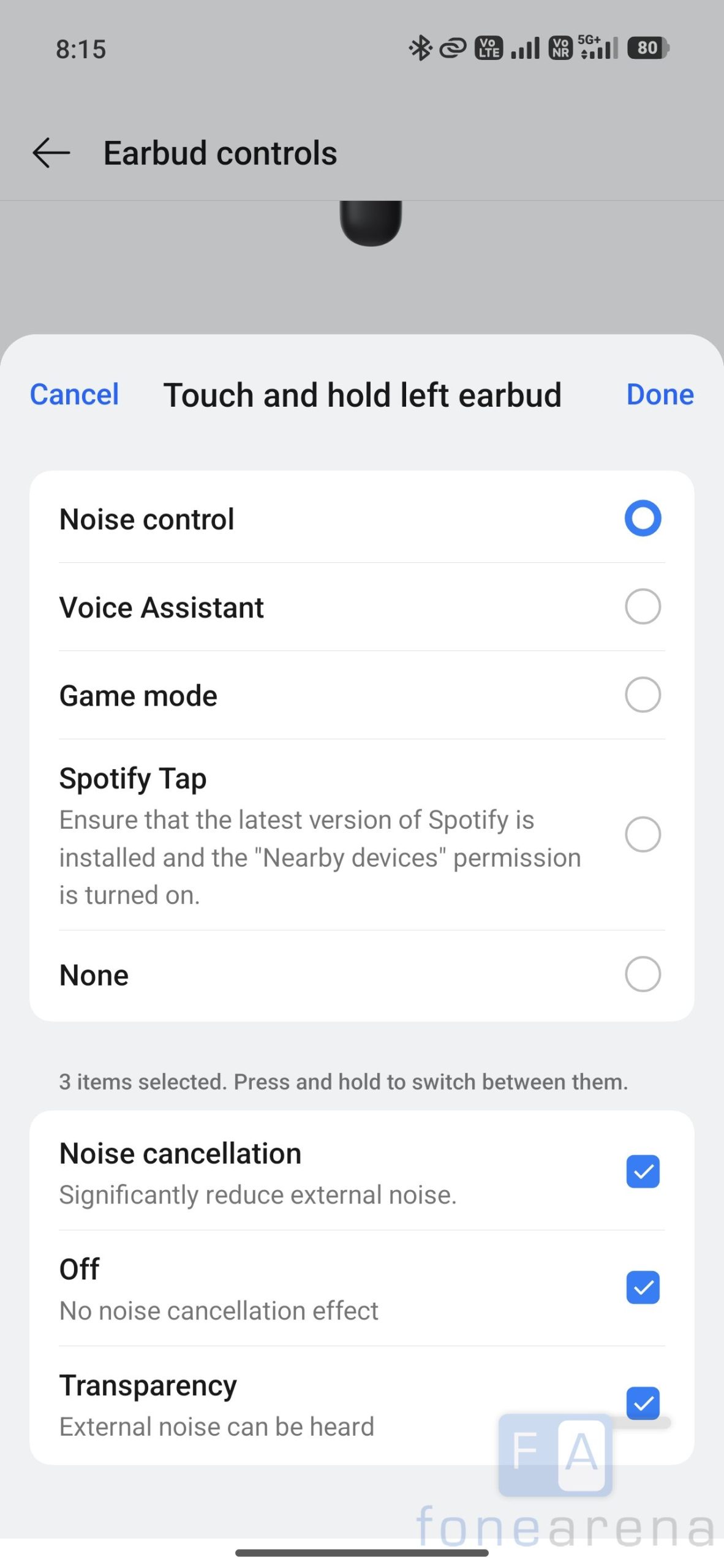
Task: Choose Voice Assistant for touch and hold
Action: click(643, 607)
